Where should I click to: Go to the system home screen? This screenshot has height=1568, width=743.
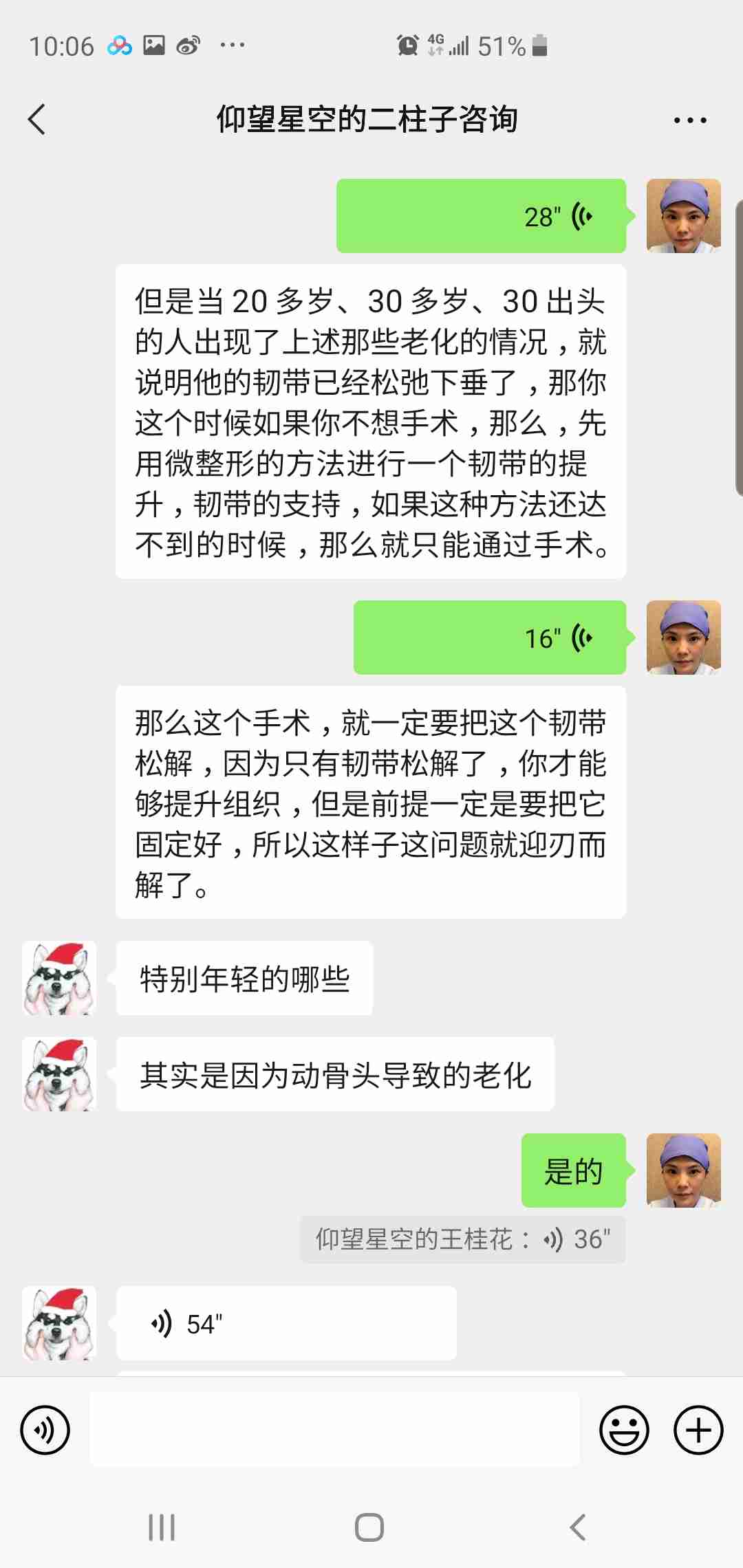369,1527
